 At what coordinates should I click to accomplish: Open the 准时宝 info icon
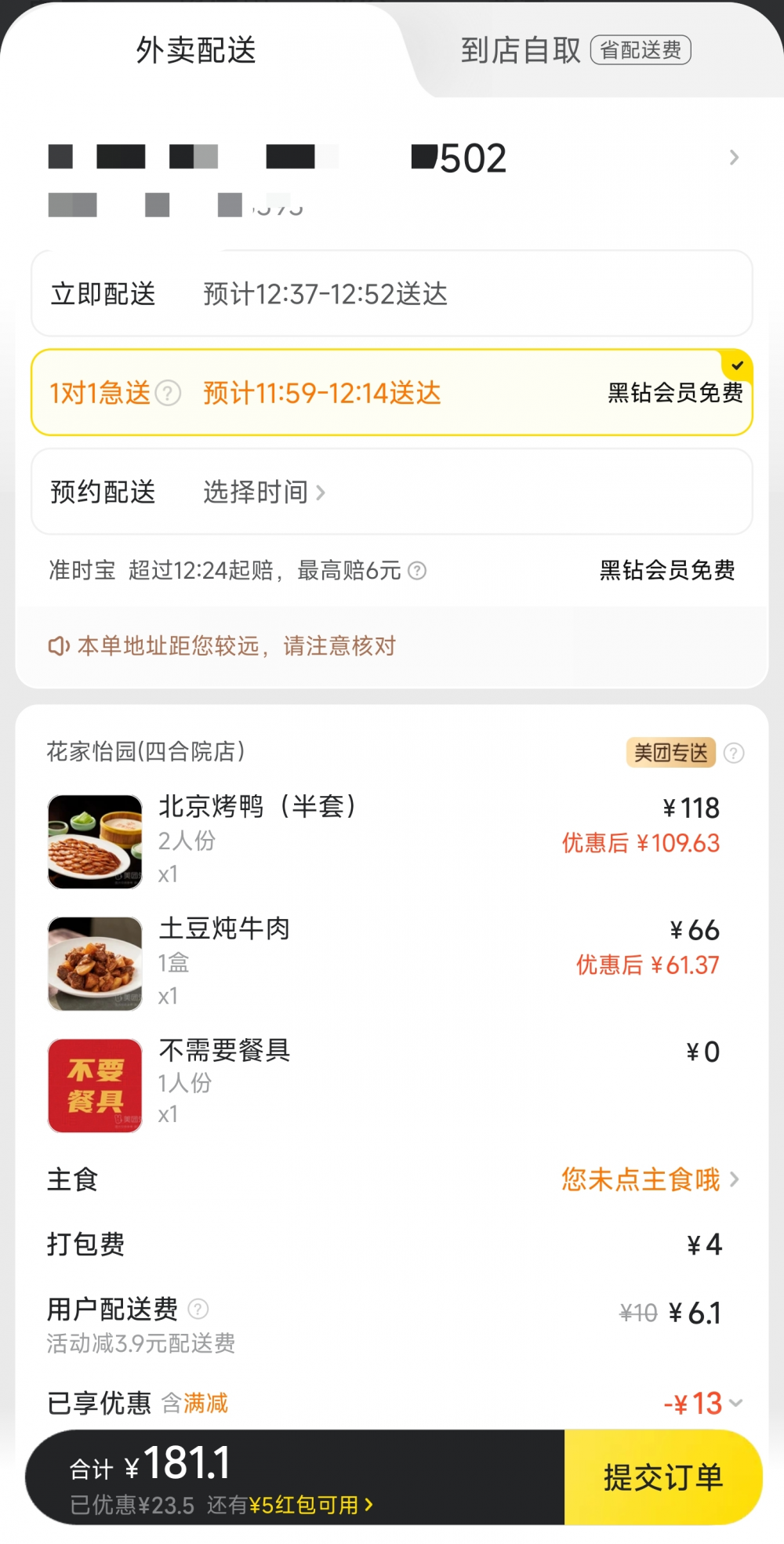click(x=418, y=571)
